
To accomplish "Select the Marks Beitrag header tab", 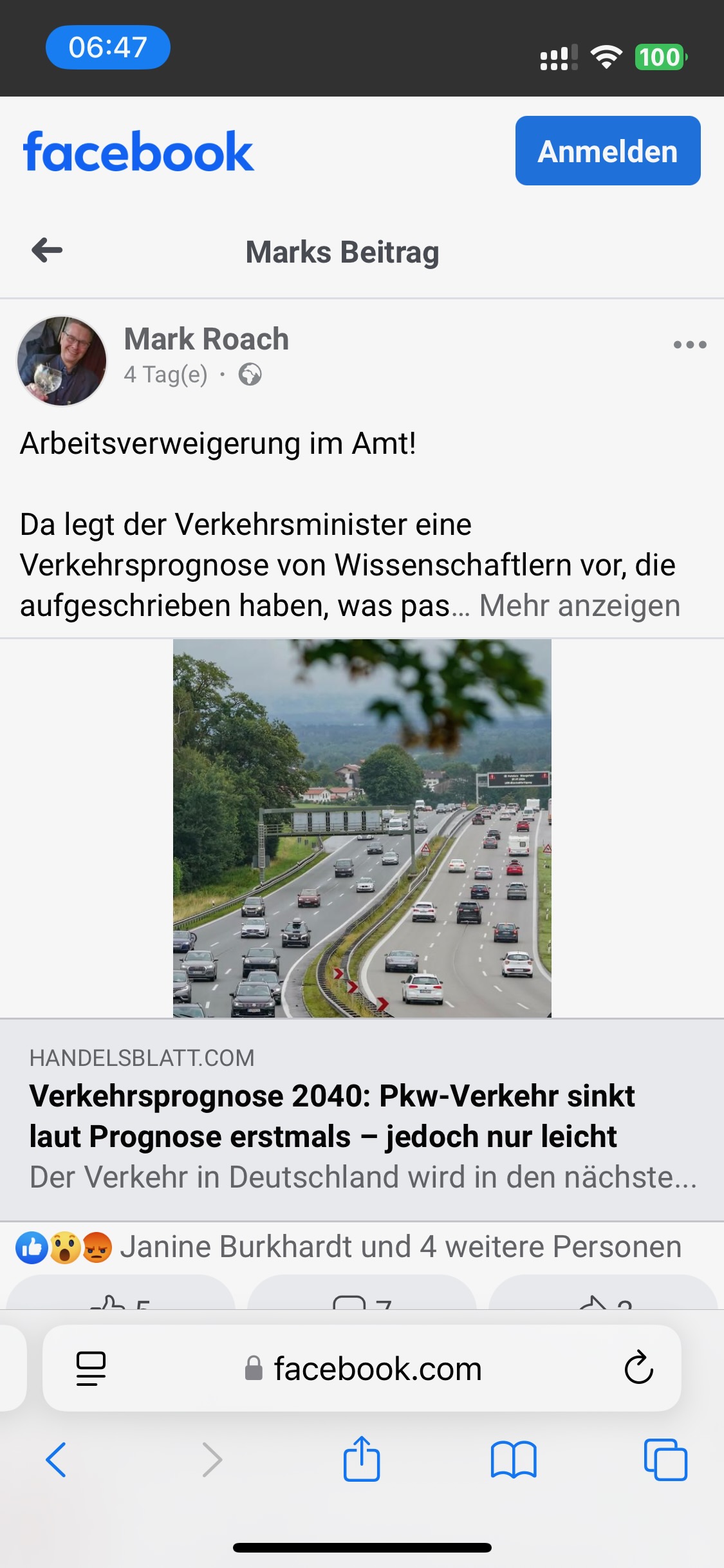I will tap(343, 252).
